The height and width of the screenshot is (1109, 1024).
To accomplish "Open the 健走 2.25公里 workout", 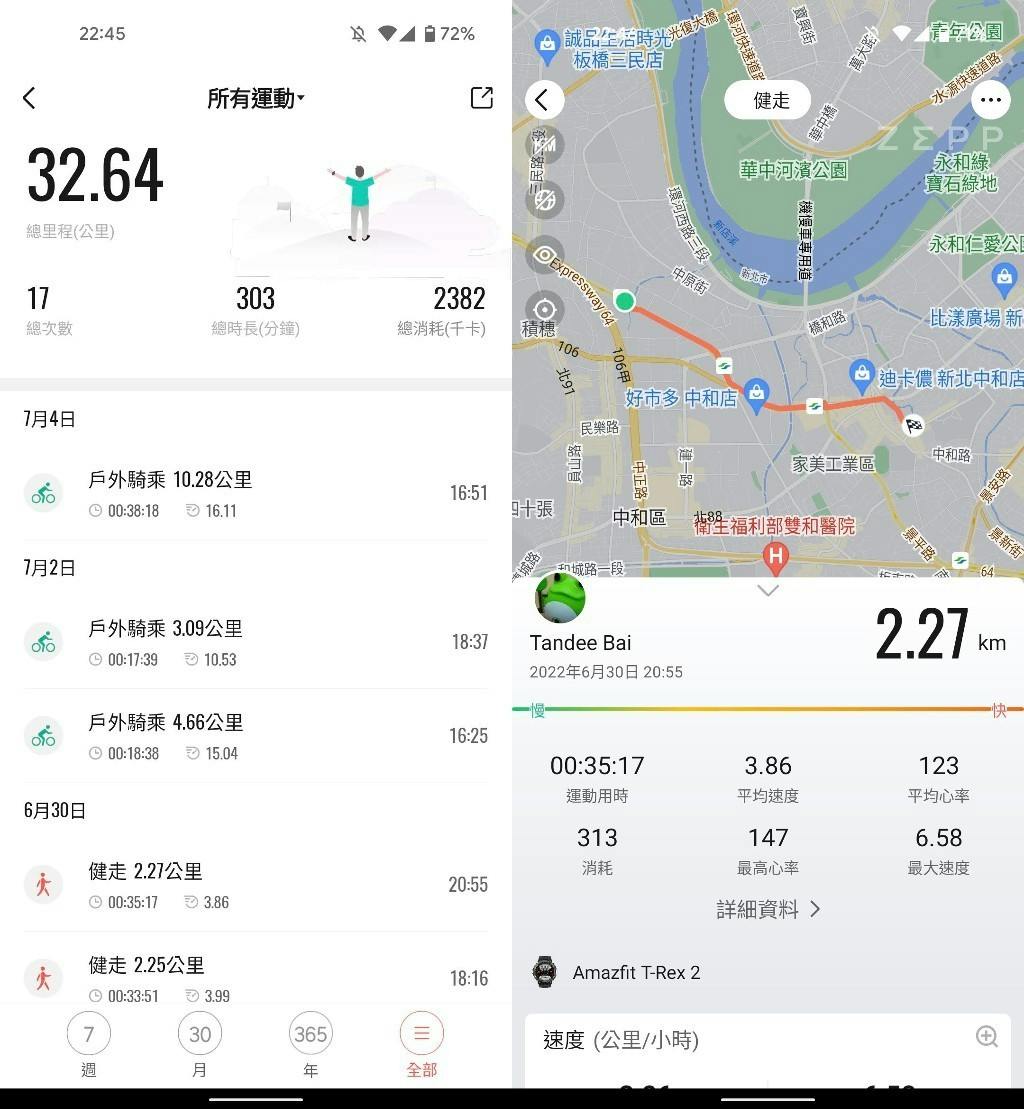I will tap(256, 978).
